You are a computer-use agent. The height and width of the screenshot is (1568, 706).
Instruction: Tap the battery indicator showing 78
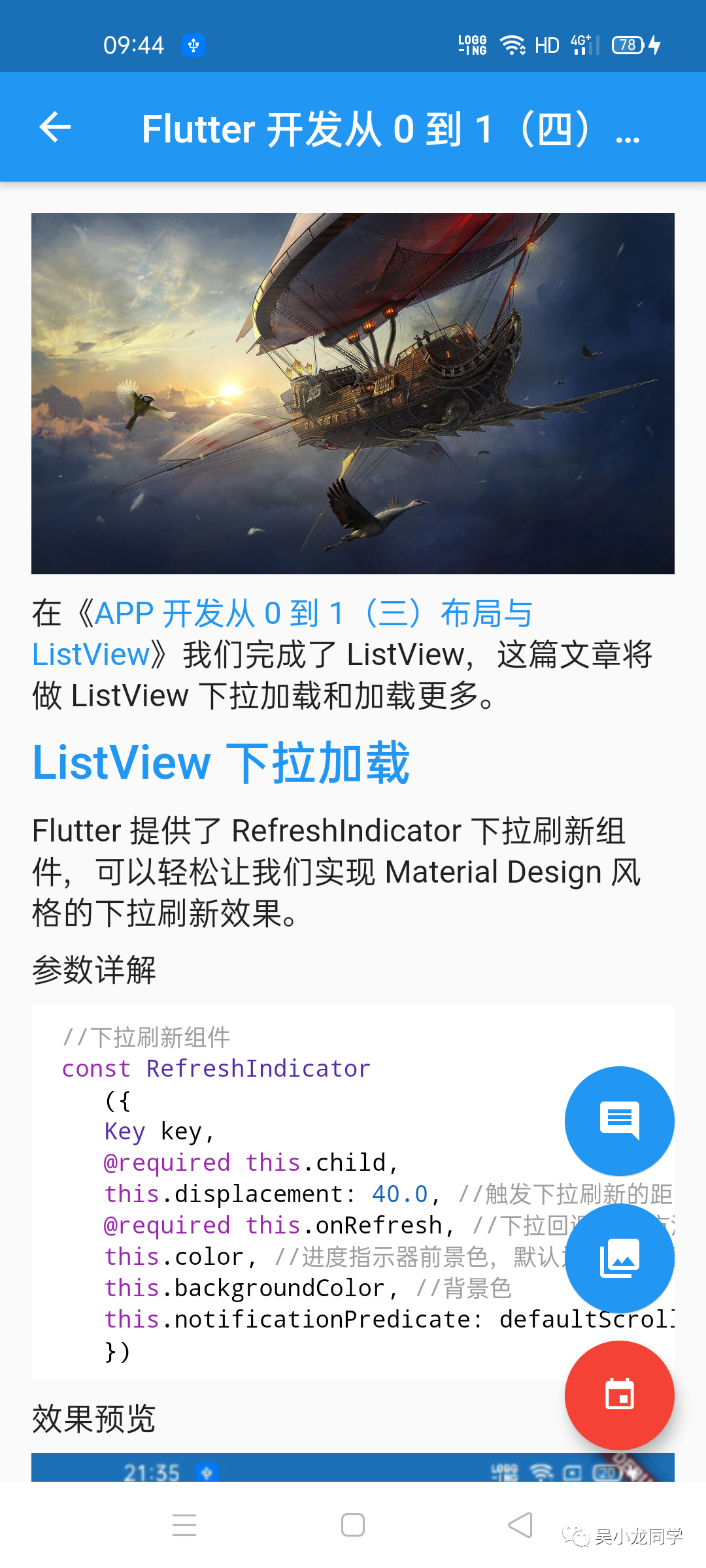pyautogui.click(x=626, y=44)
